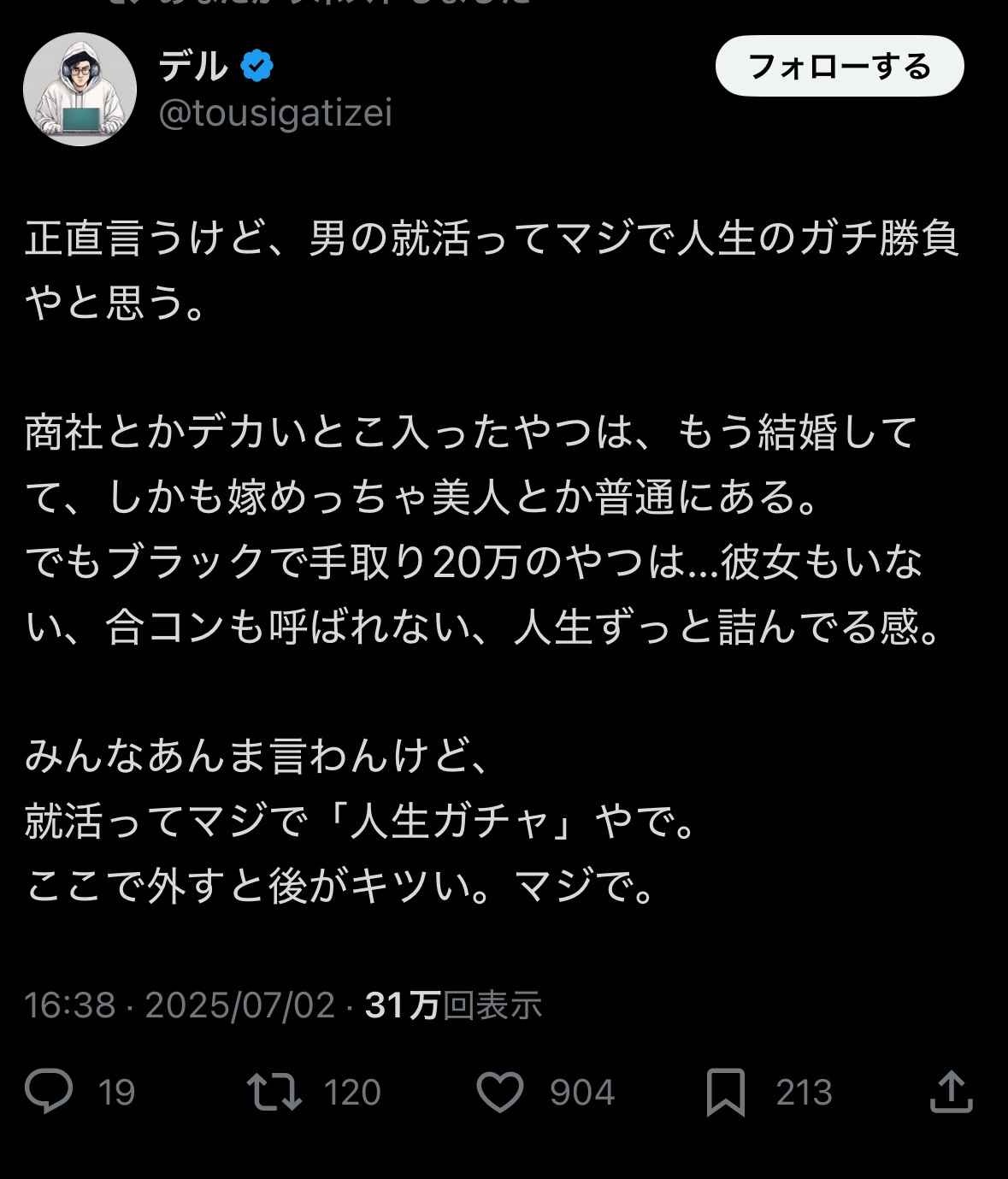The height and width of the screenshot is (1179, 1008).
Task: Repost this tweet with the retweet icon
Action: point(274,1092)
